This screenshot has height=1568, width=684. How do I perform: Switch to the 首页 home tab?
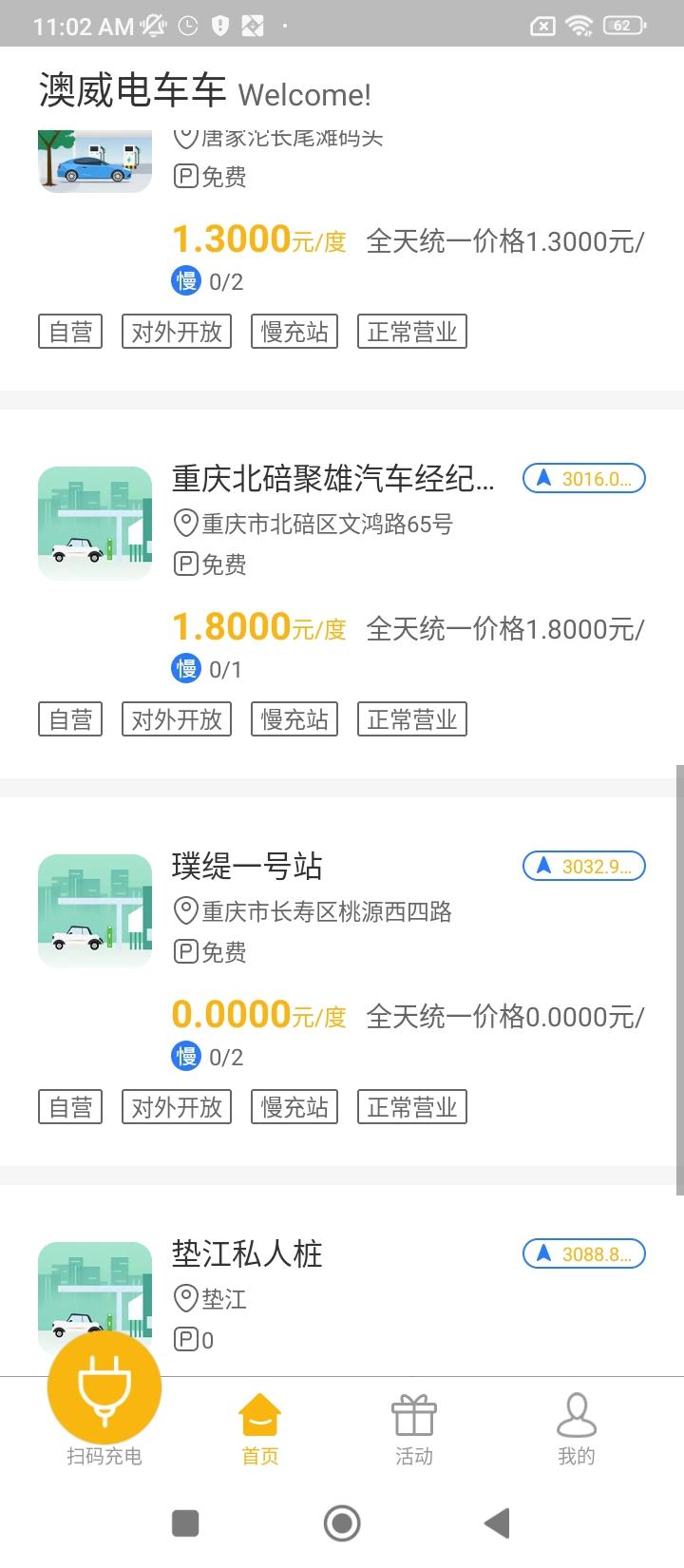click(259, 1430)
